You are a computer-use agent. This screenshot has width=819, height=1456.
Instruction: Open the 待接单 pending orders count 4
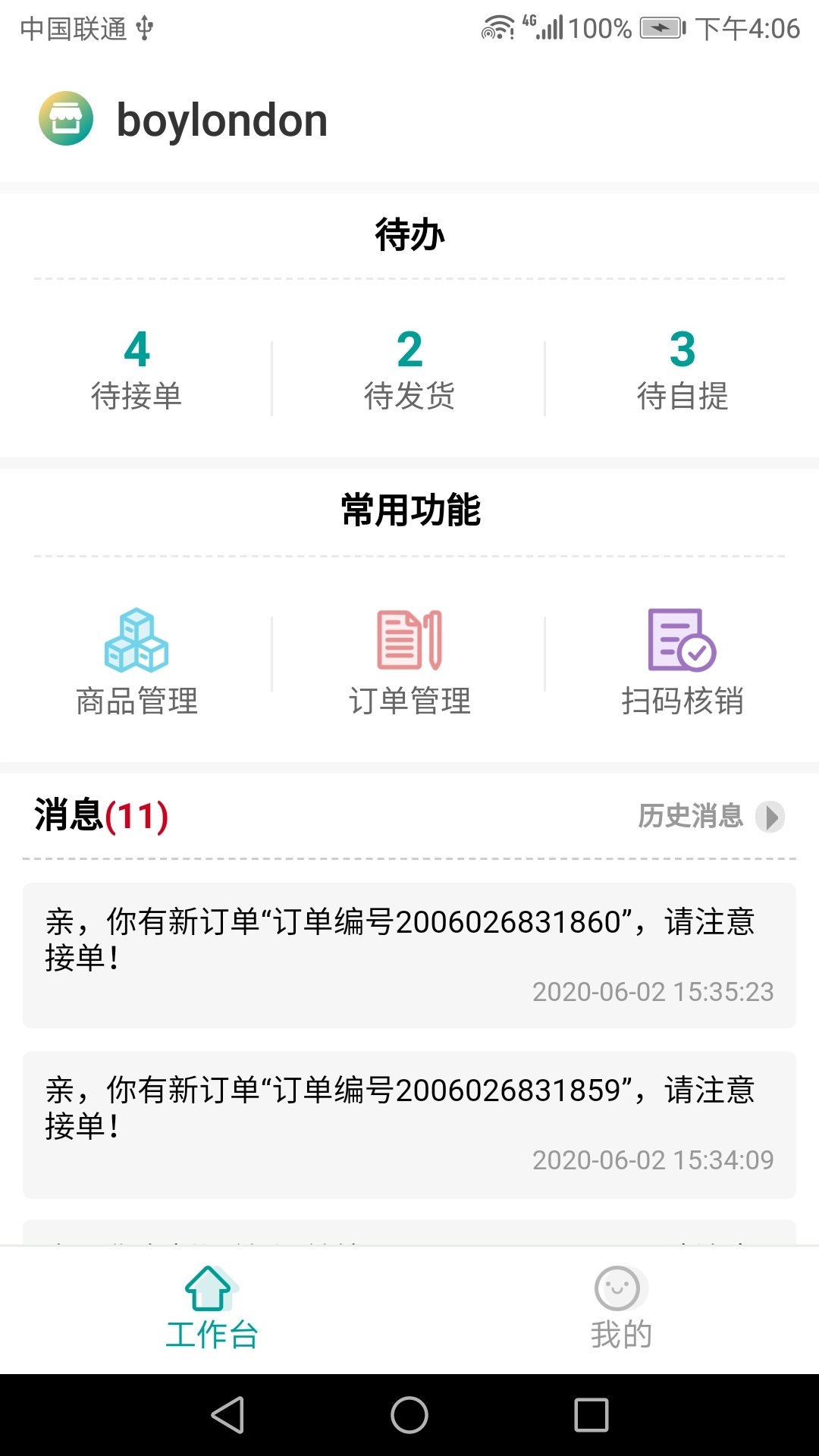[135, 368]
